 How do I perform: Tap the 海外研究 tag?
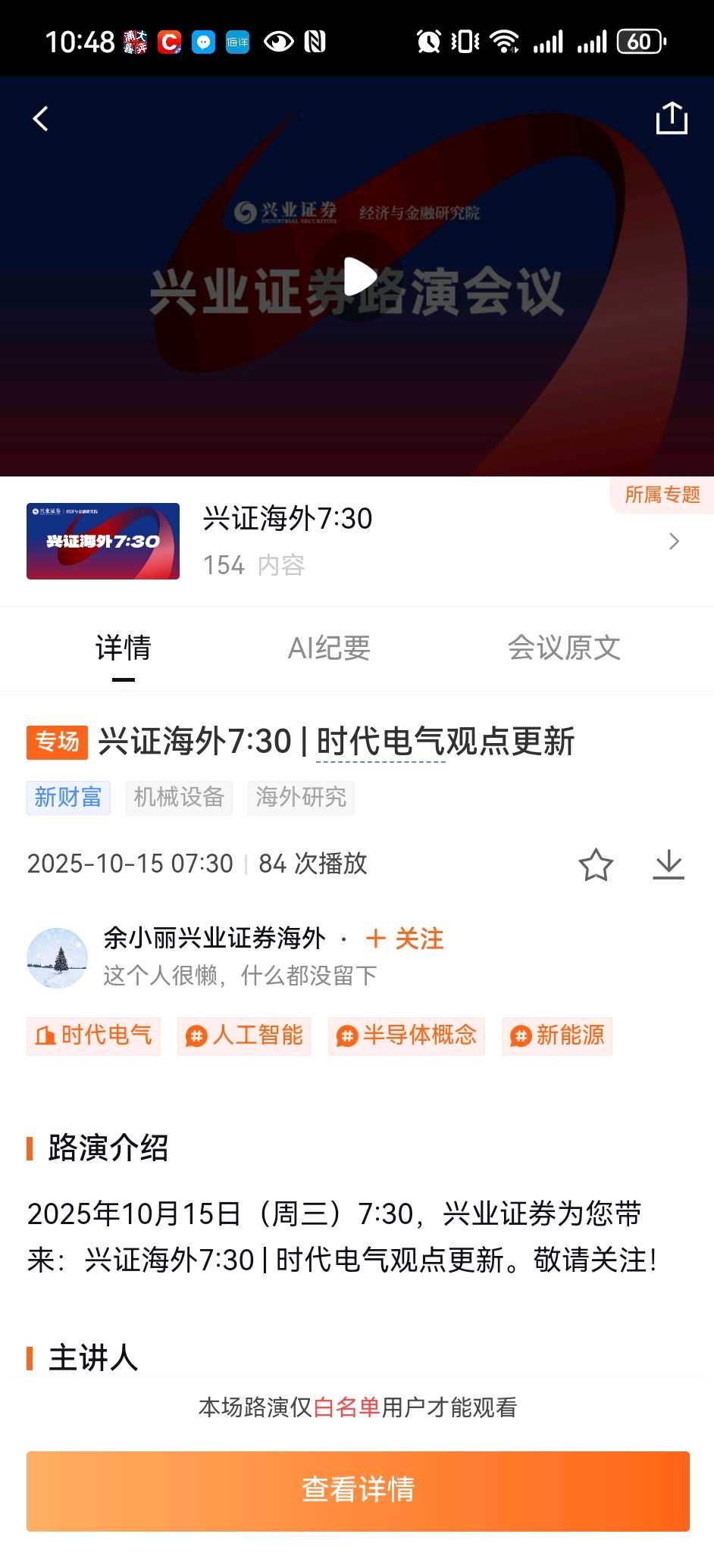(301, 798)
